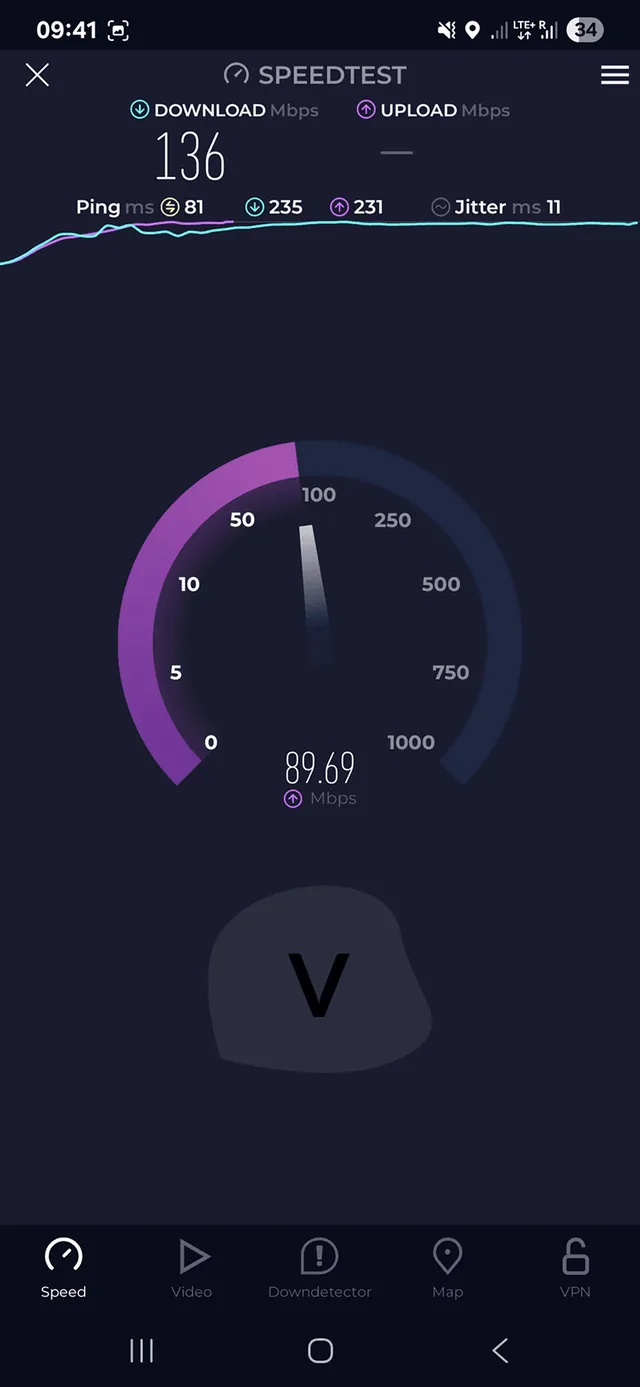The height and width of the screenshot is (1387, 640).
Task: Switch to the Video tab
Action: click(x=192, y=1268)
